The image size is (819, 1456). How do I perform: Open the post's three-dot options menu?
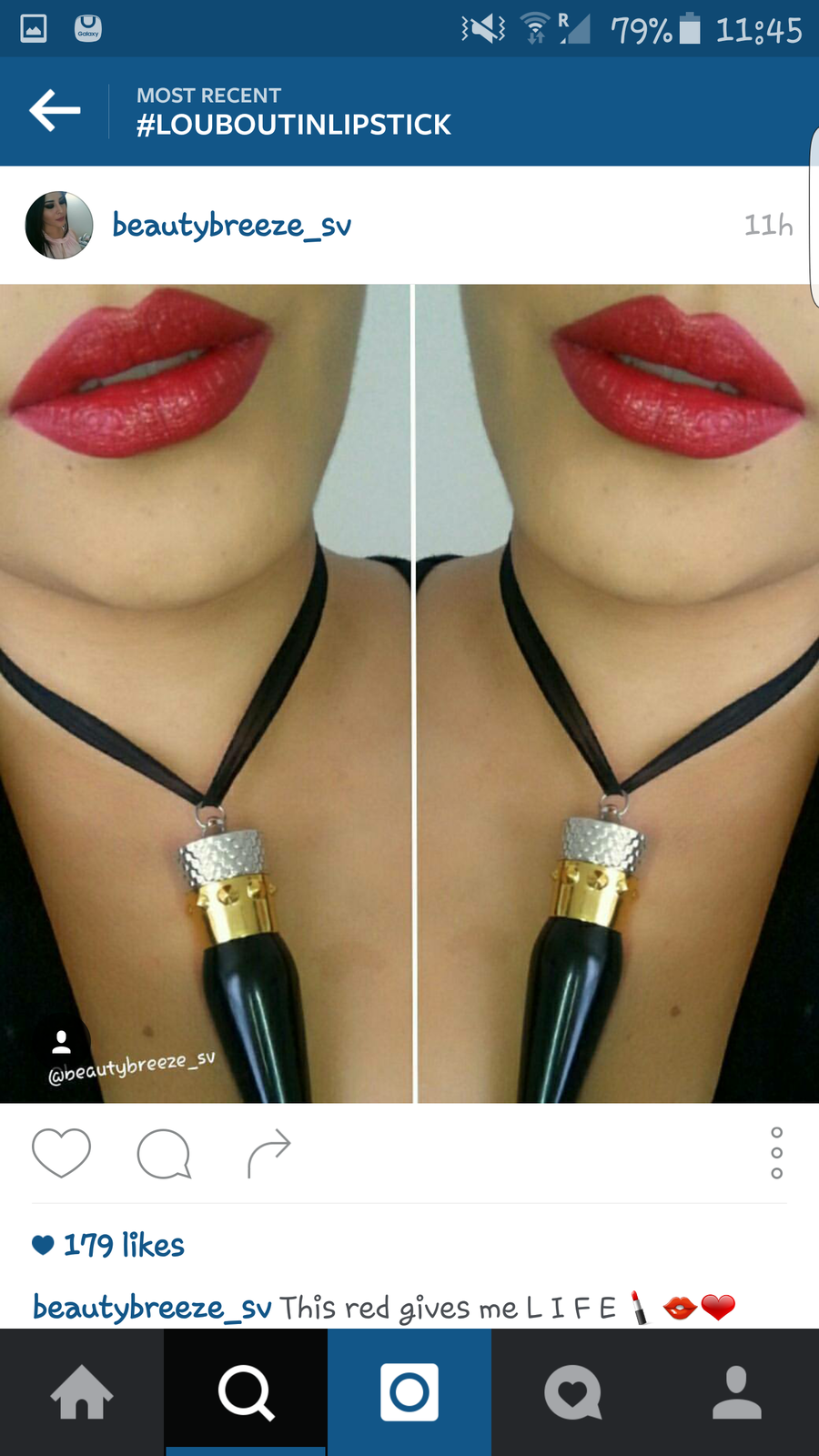(x=776, y=1153)
